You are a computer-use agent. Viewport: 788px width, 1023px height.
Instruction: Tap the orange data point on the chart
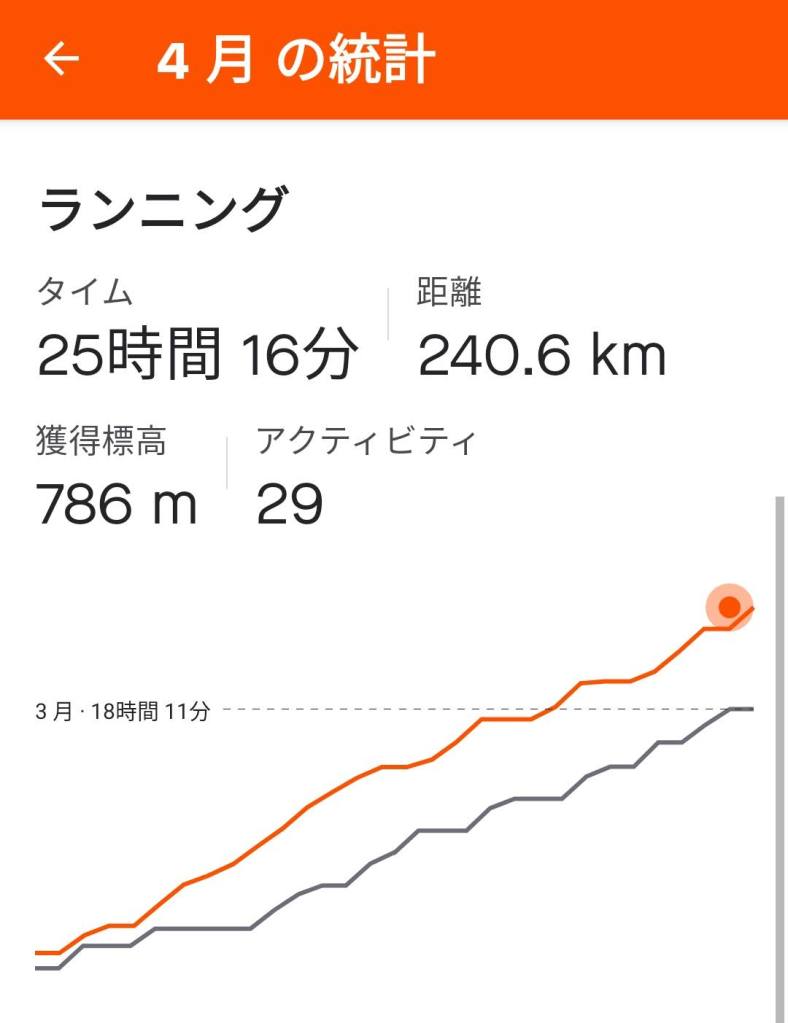(x=729, y=606)
